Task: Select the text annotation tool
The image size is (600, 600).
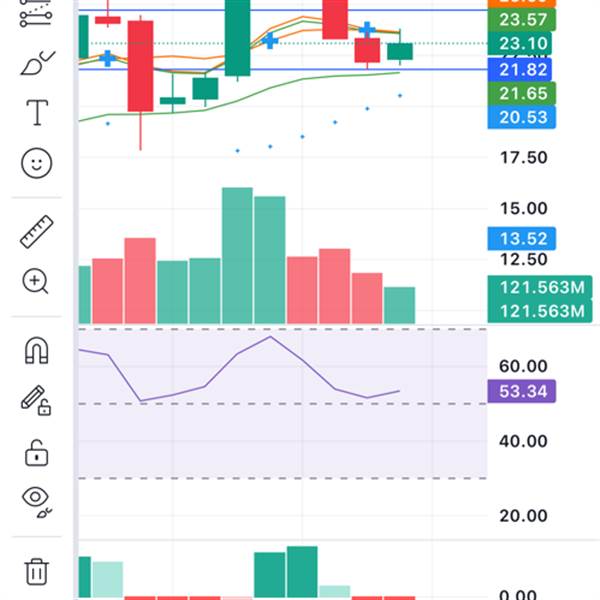Action: pos(36,113)
